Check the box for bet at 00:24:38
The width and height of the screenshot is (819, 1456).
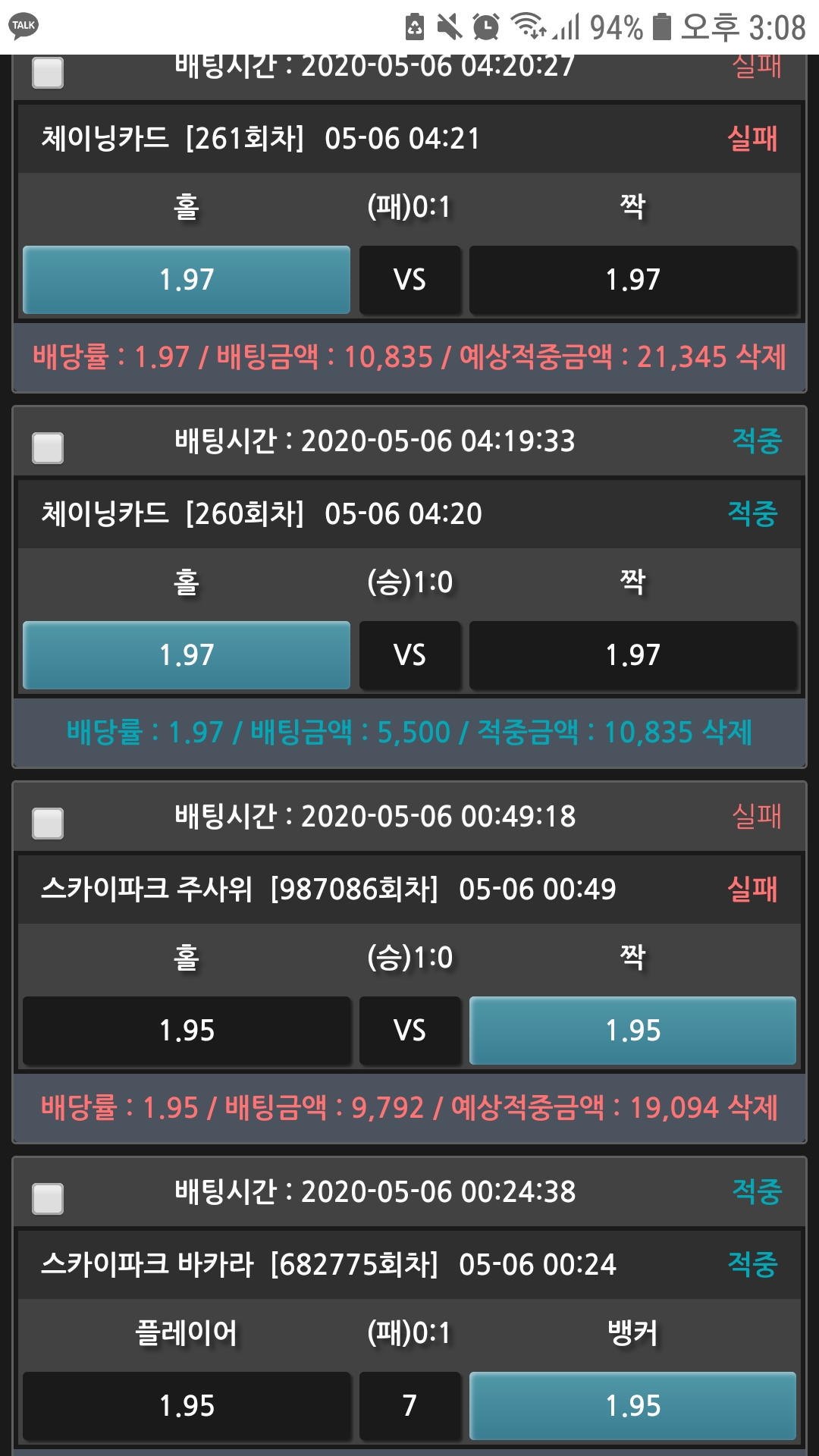pos(48,1198)
